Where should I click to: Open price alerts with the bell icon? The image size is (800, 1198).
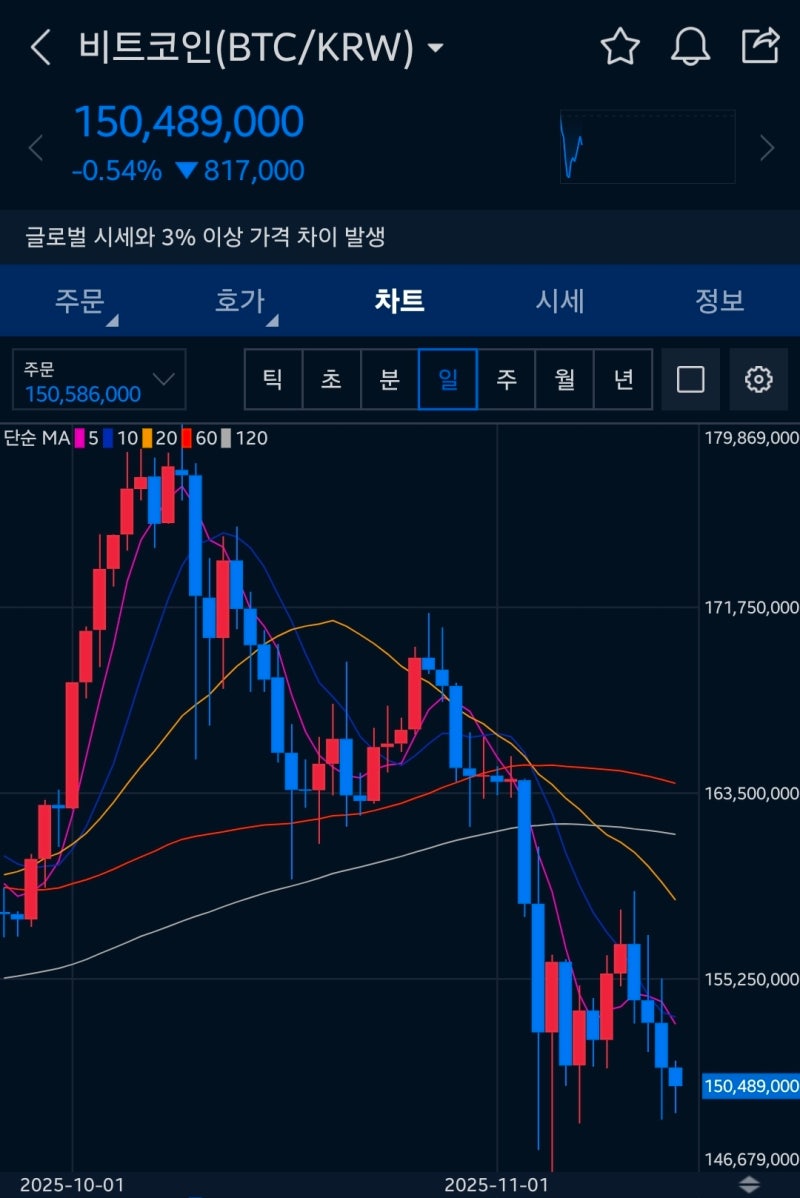[690, 46]
